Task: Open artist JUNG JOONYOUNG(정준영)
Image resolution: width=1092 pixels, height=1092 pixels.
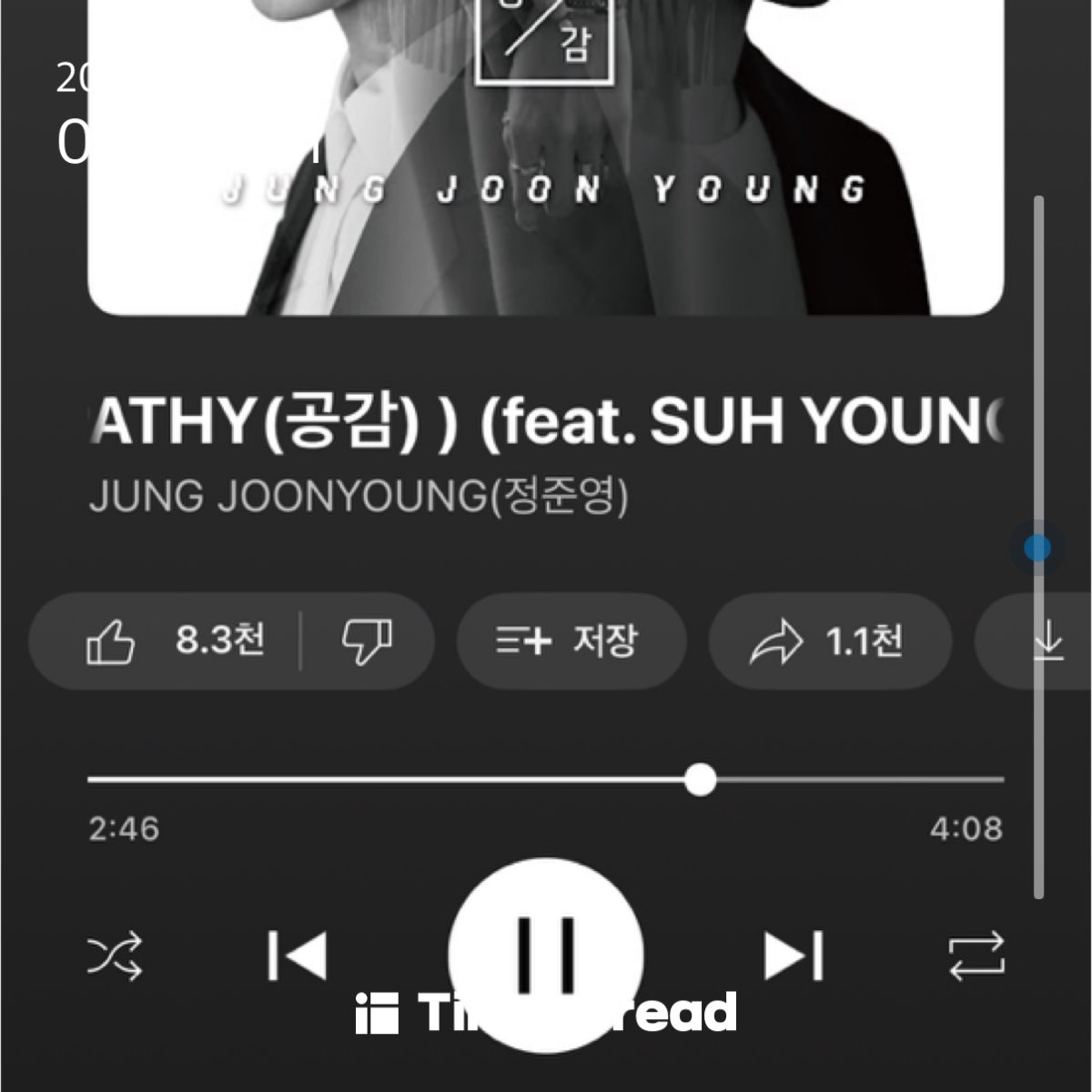Action: [x=359, y=497]
